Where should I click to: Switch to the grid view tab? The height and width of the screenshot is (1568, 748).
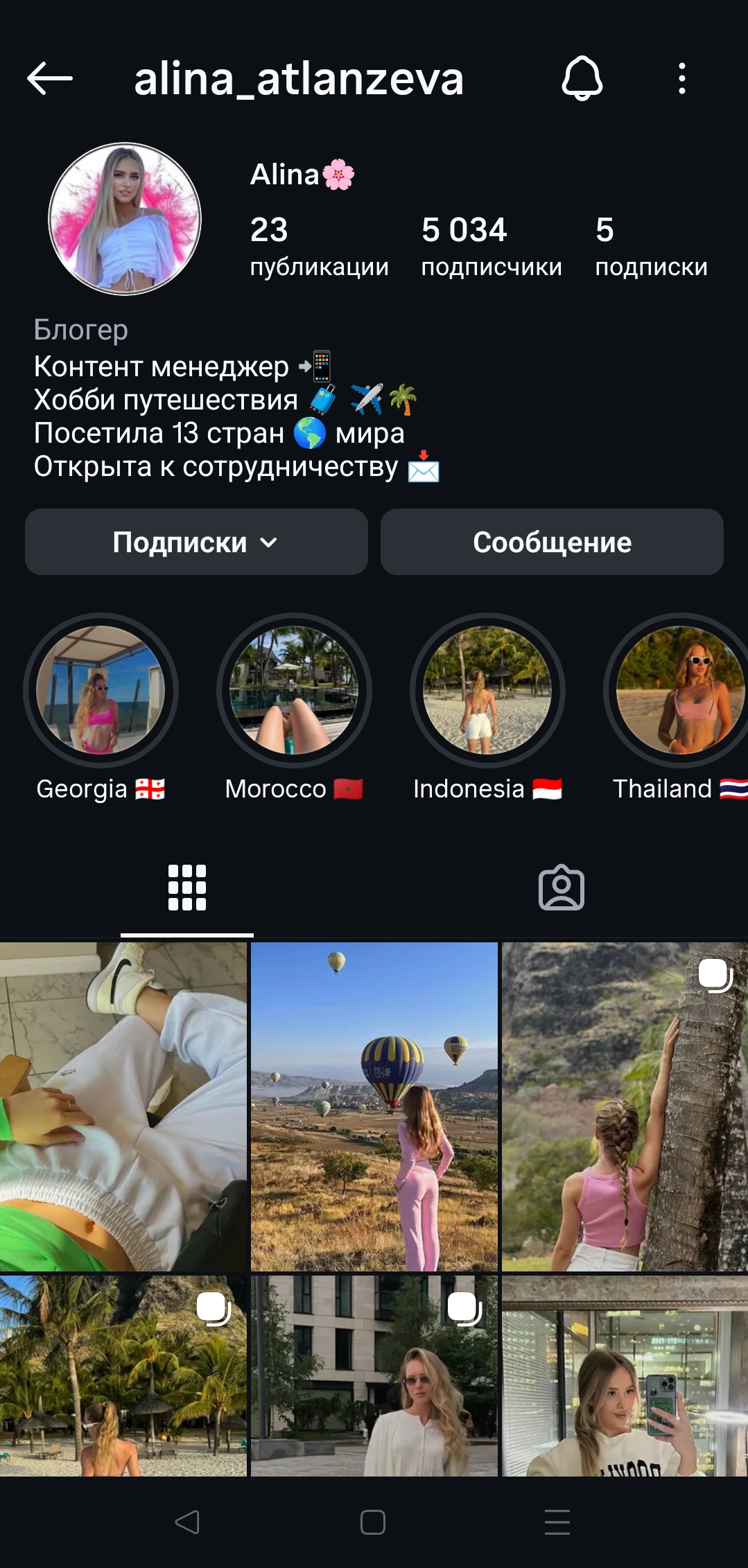[x=186, y=887]
